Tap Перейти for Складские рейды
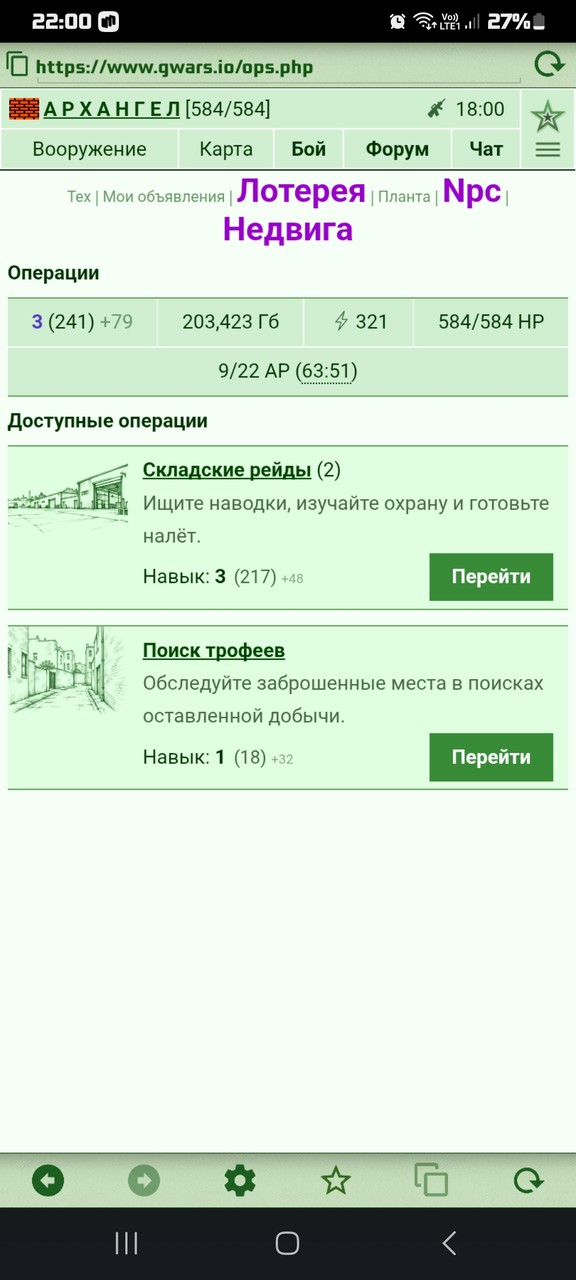 click(491, 577)
